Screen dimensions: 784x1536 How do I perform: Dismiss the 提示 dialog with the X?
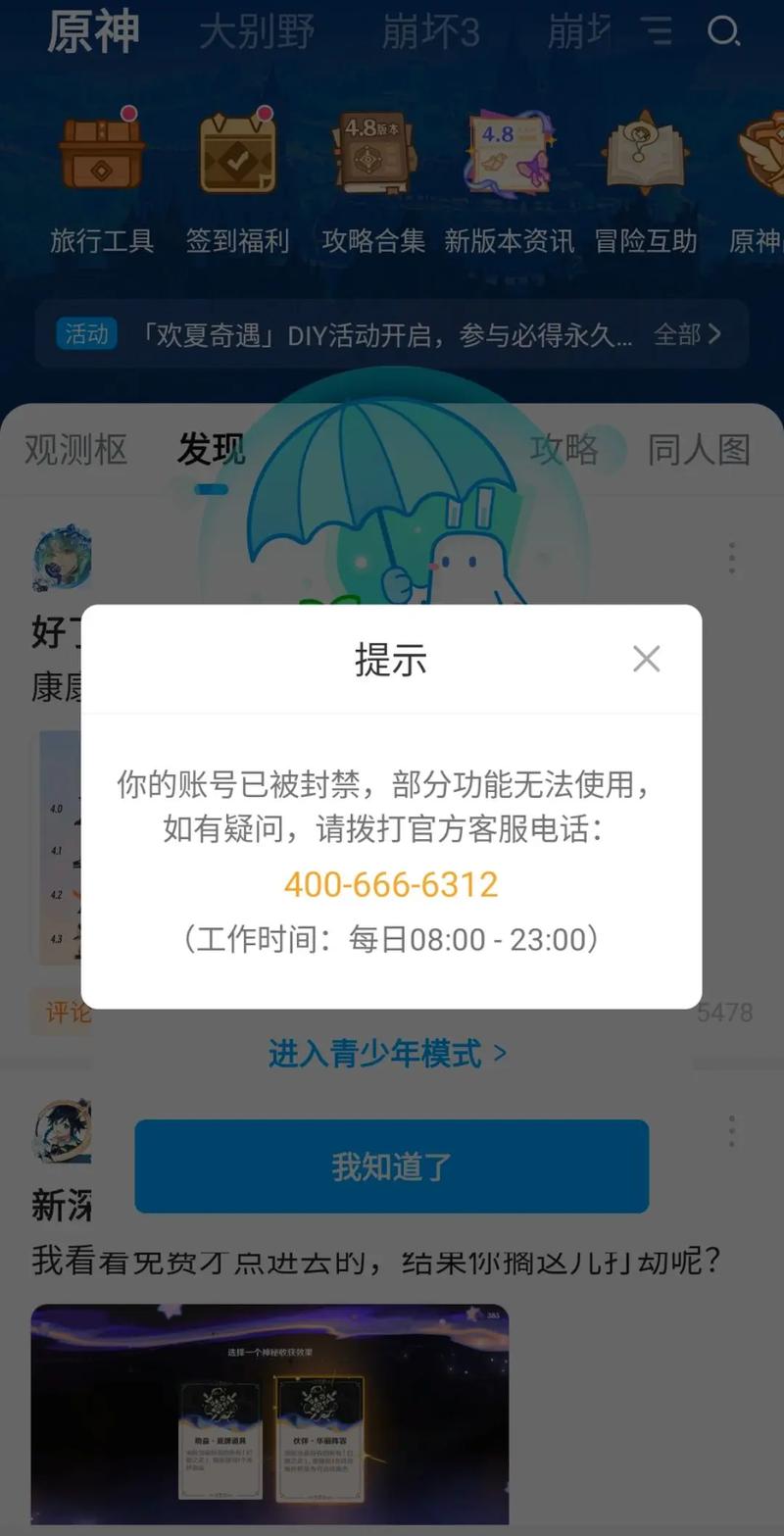pos(647,659)
